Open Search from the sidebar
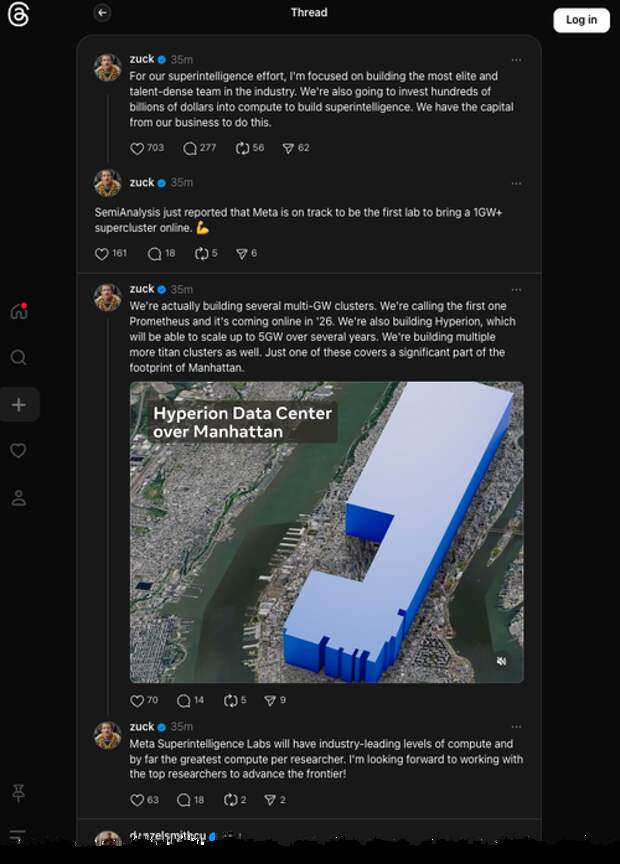Image resolution: width=620 pixels, height=864 pixels. [x=18, y=358]
